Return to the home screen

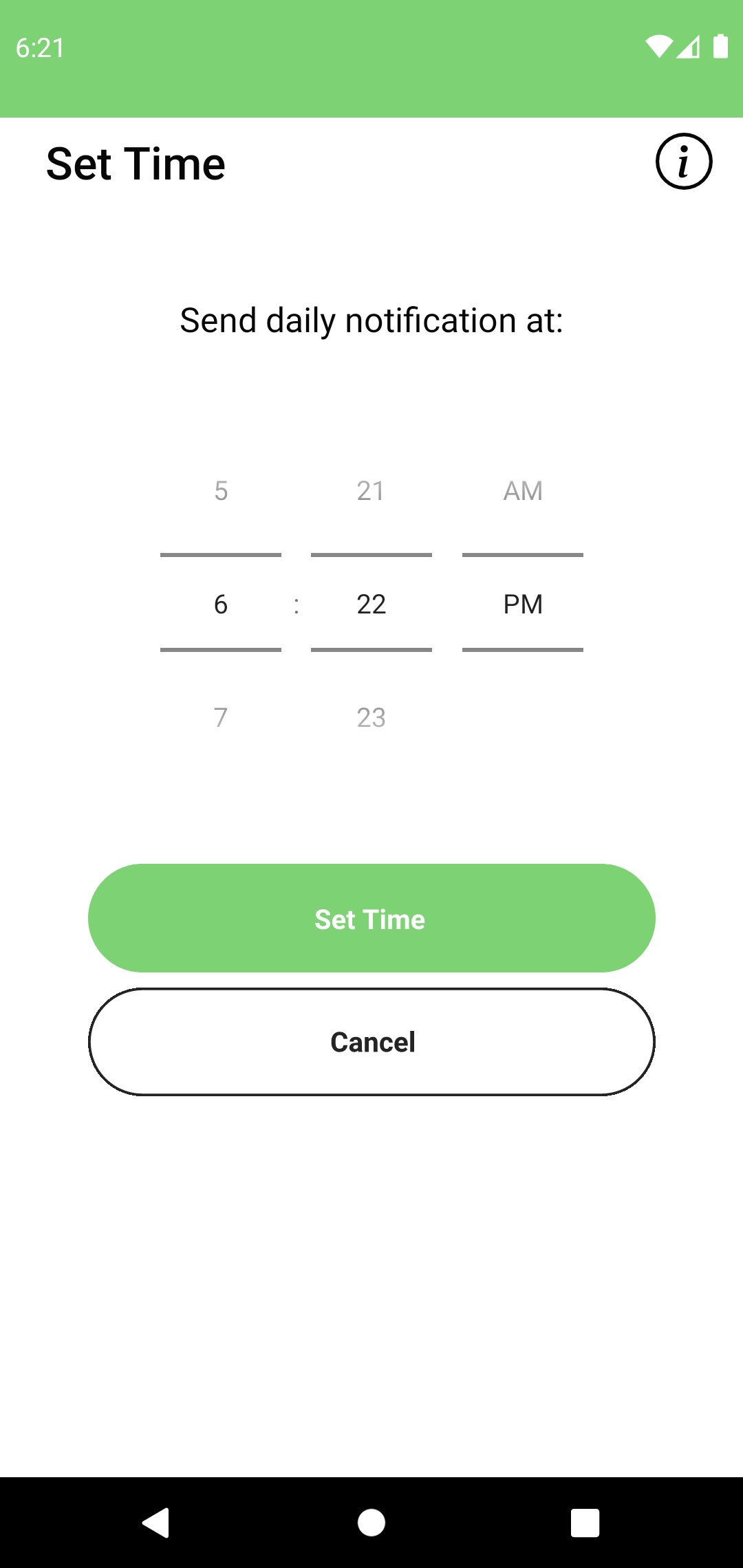pos(371,1523)
